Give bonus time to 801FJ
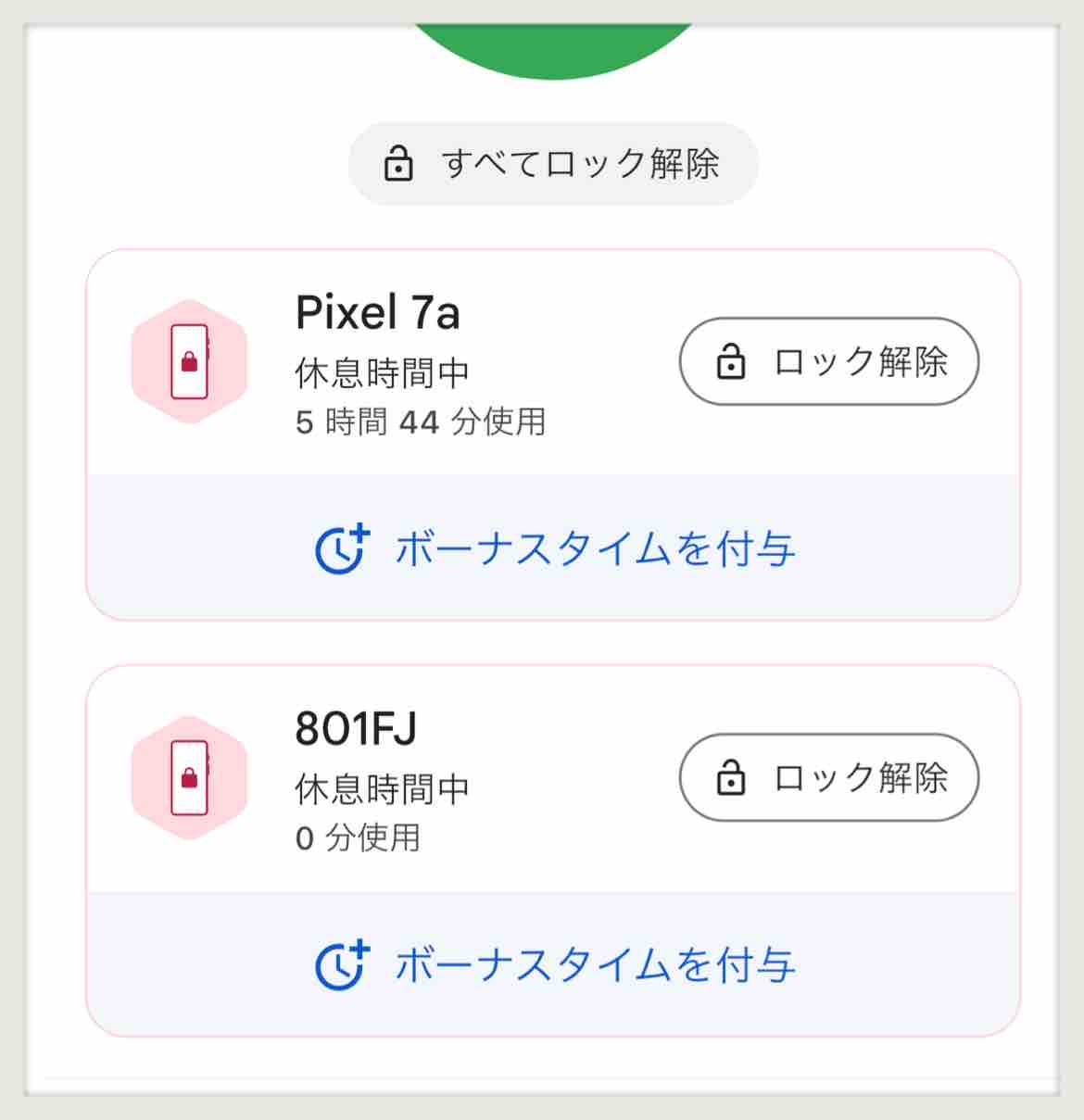This screenshot has height=1120, width=1084. coord(553,964)
